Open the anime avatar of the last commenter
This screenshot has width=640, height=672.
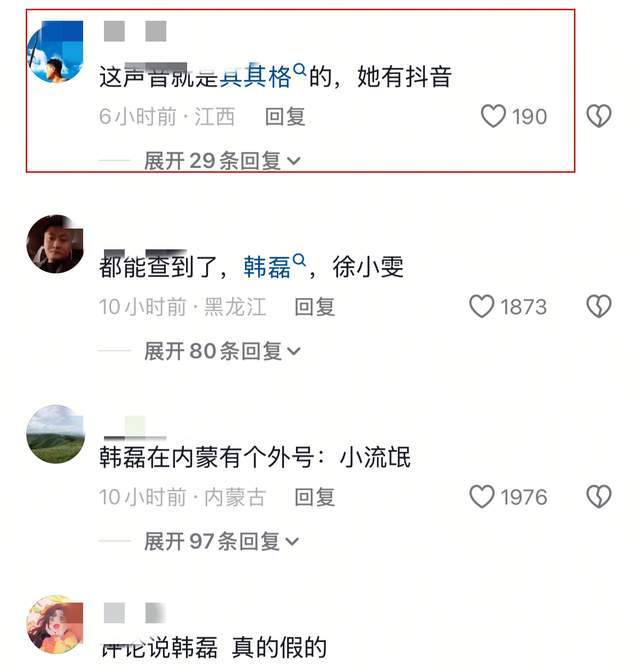pyautogui.click(x=55, y=625)
